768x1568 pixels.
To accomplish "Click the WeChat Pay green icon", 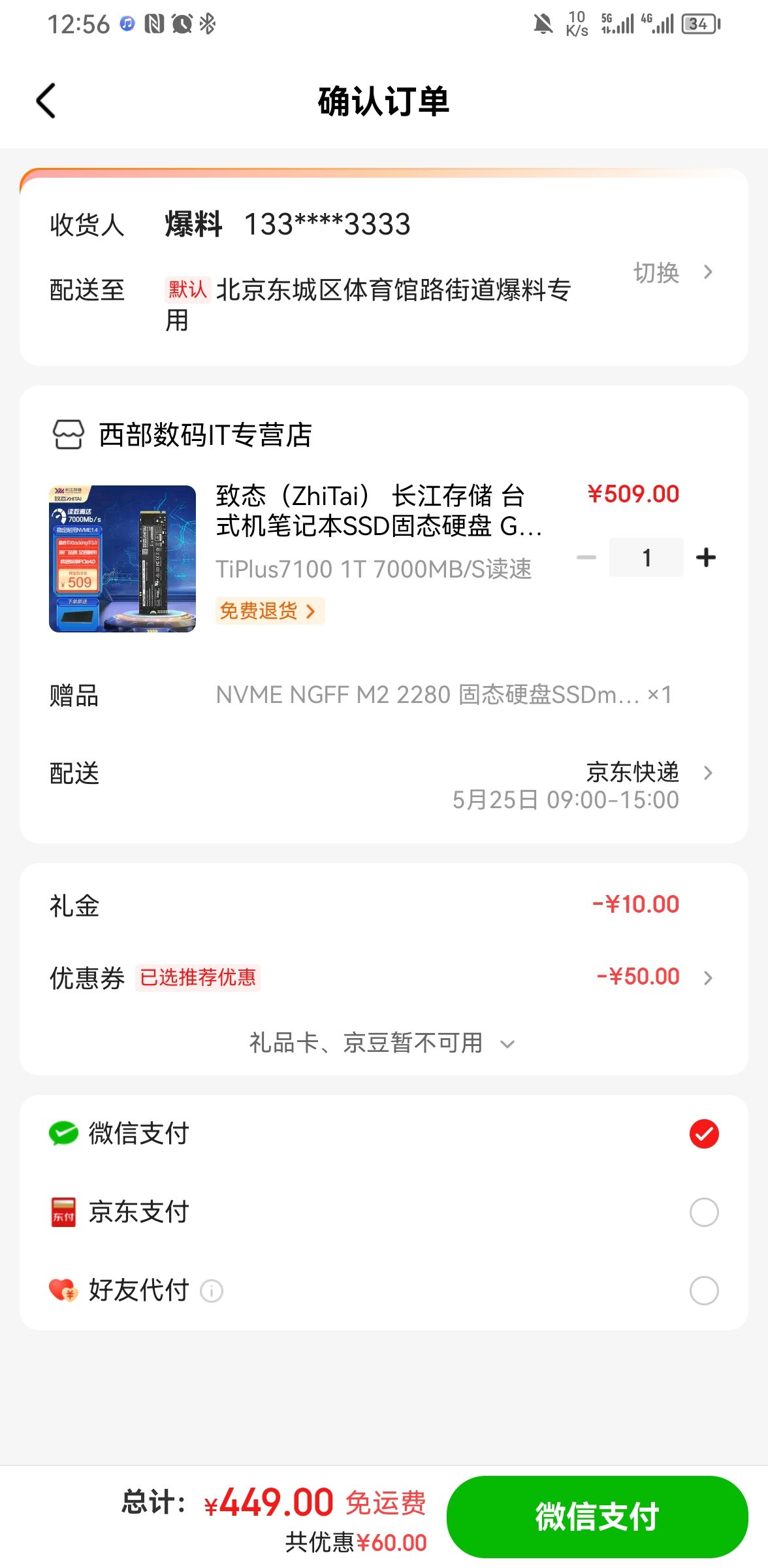I will 62,1134.
